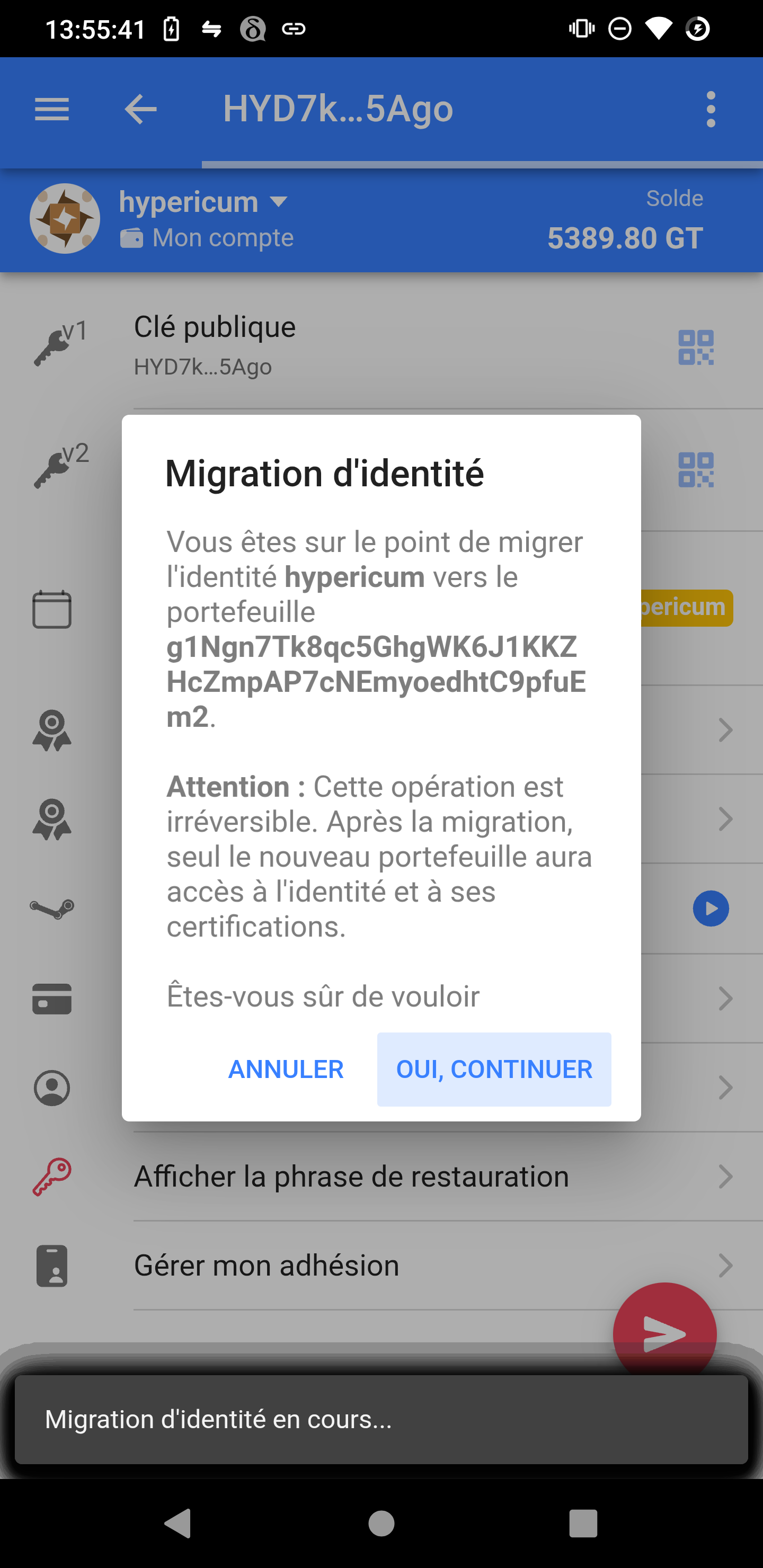Open Afficher la phrase de restauration

tap(351, 1177)
